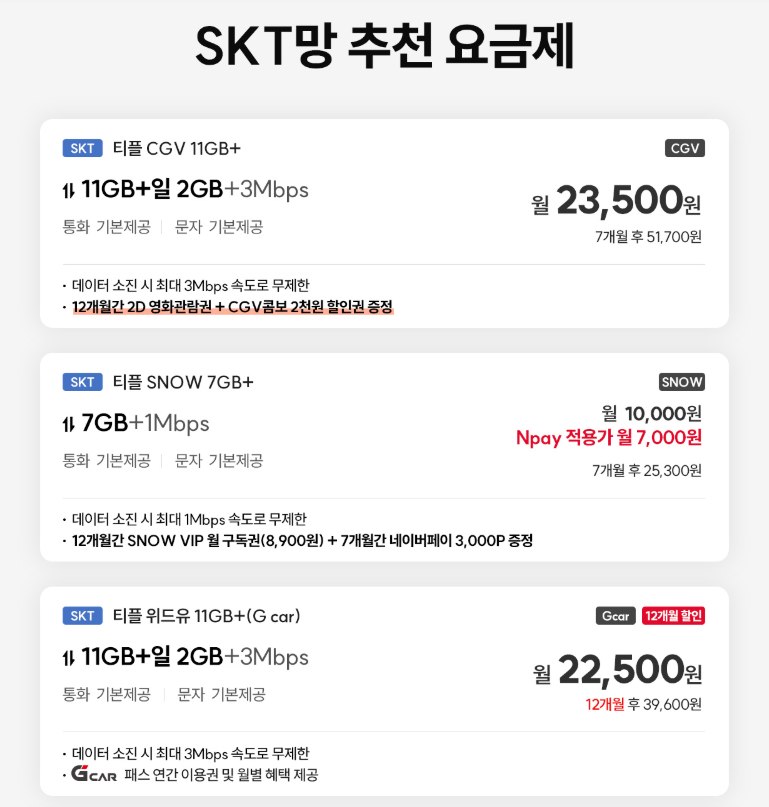
Task: Select the 티플 위드유 11GB+(G car) plan
Action: pos(384,690)
